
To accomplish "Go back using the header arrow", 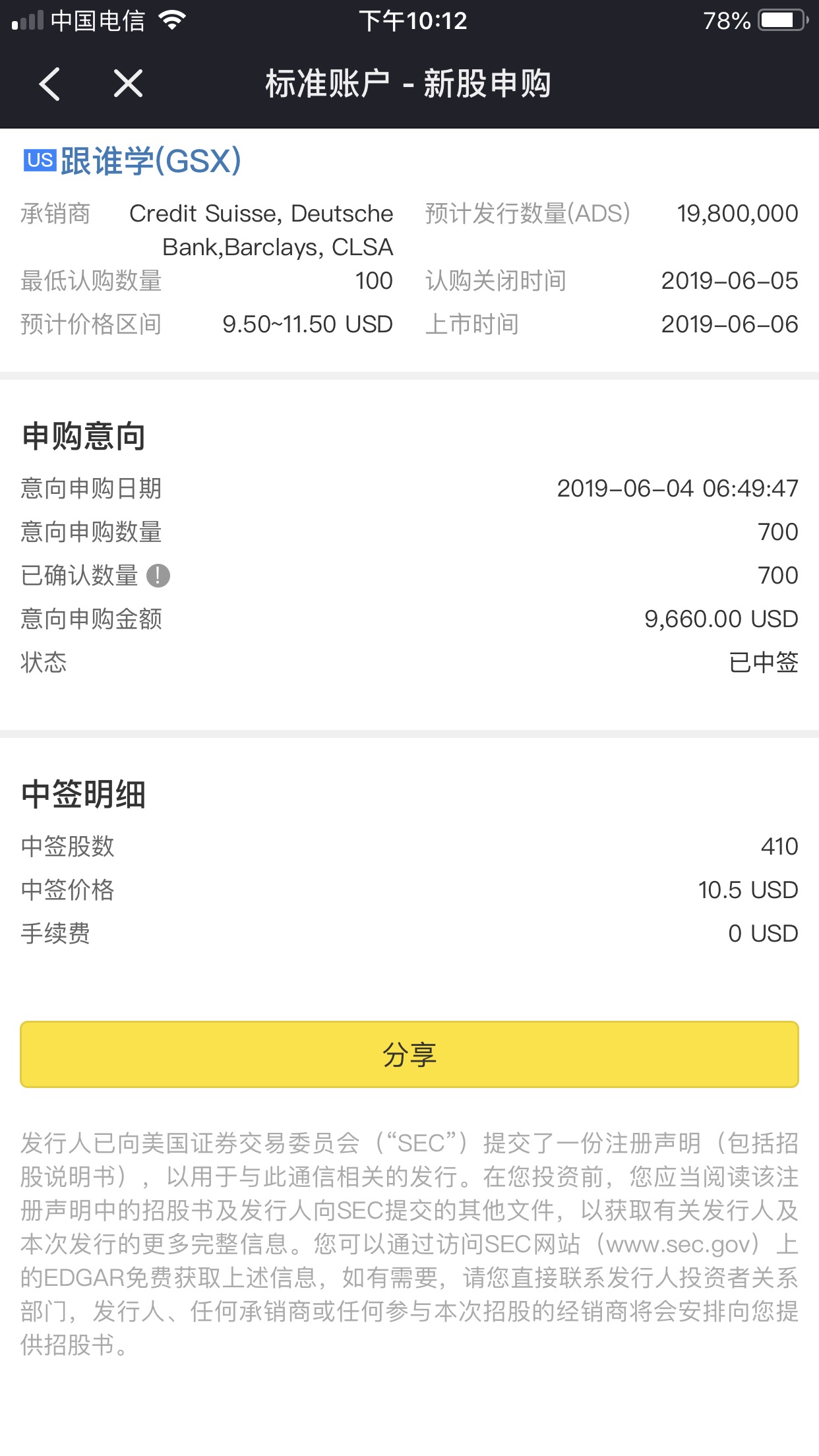I will tap(49, 84).
